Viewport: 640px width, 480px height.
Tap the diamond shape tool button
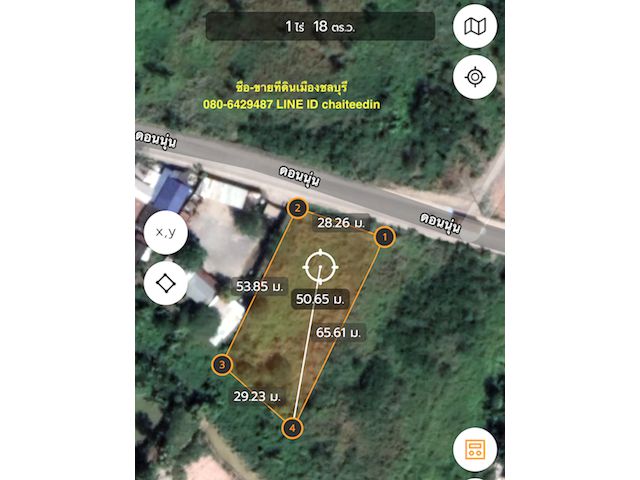coord(166,283)
